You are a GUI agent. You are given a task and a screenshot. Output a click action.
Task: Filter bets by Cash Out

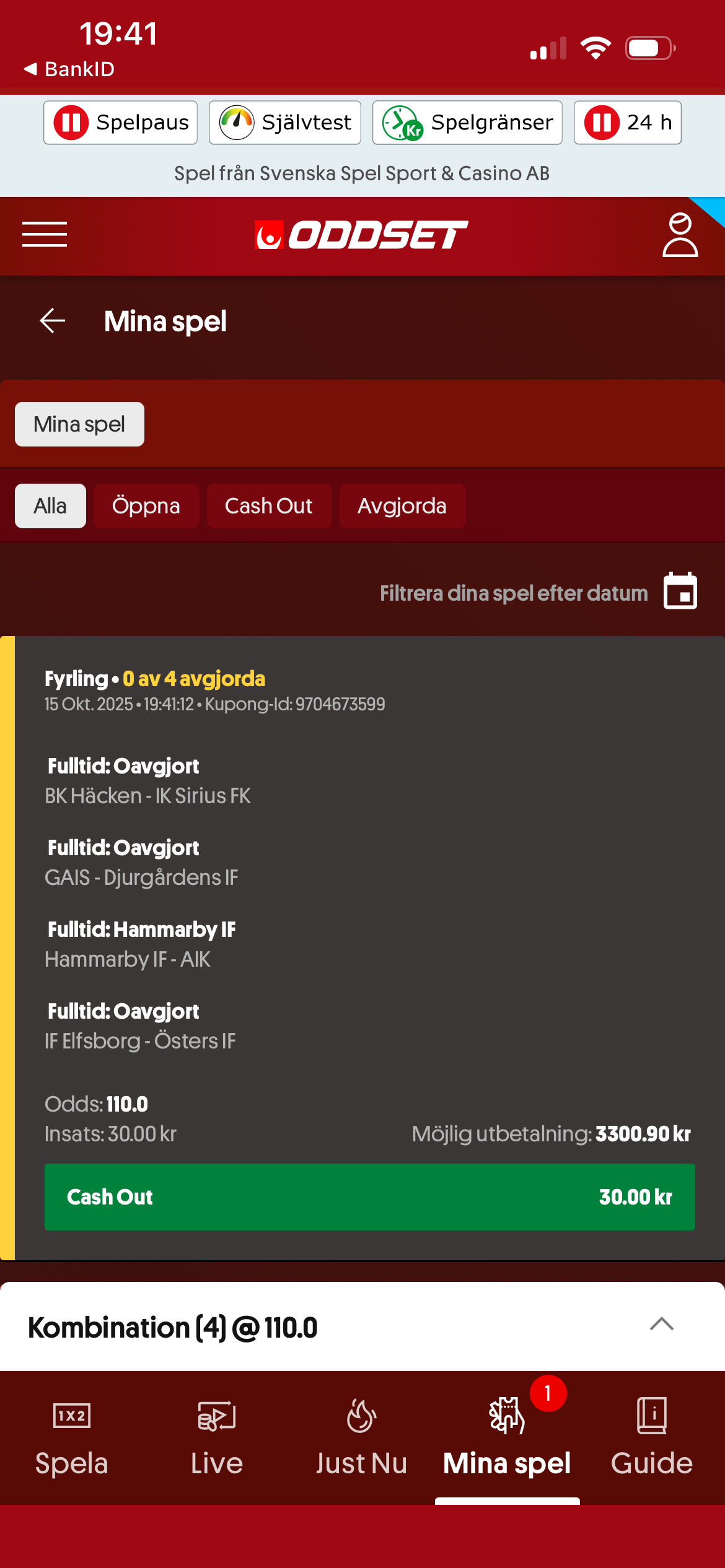pos(269,506)
